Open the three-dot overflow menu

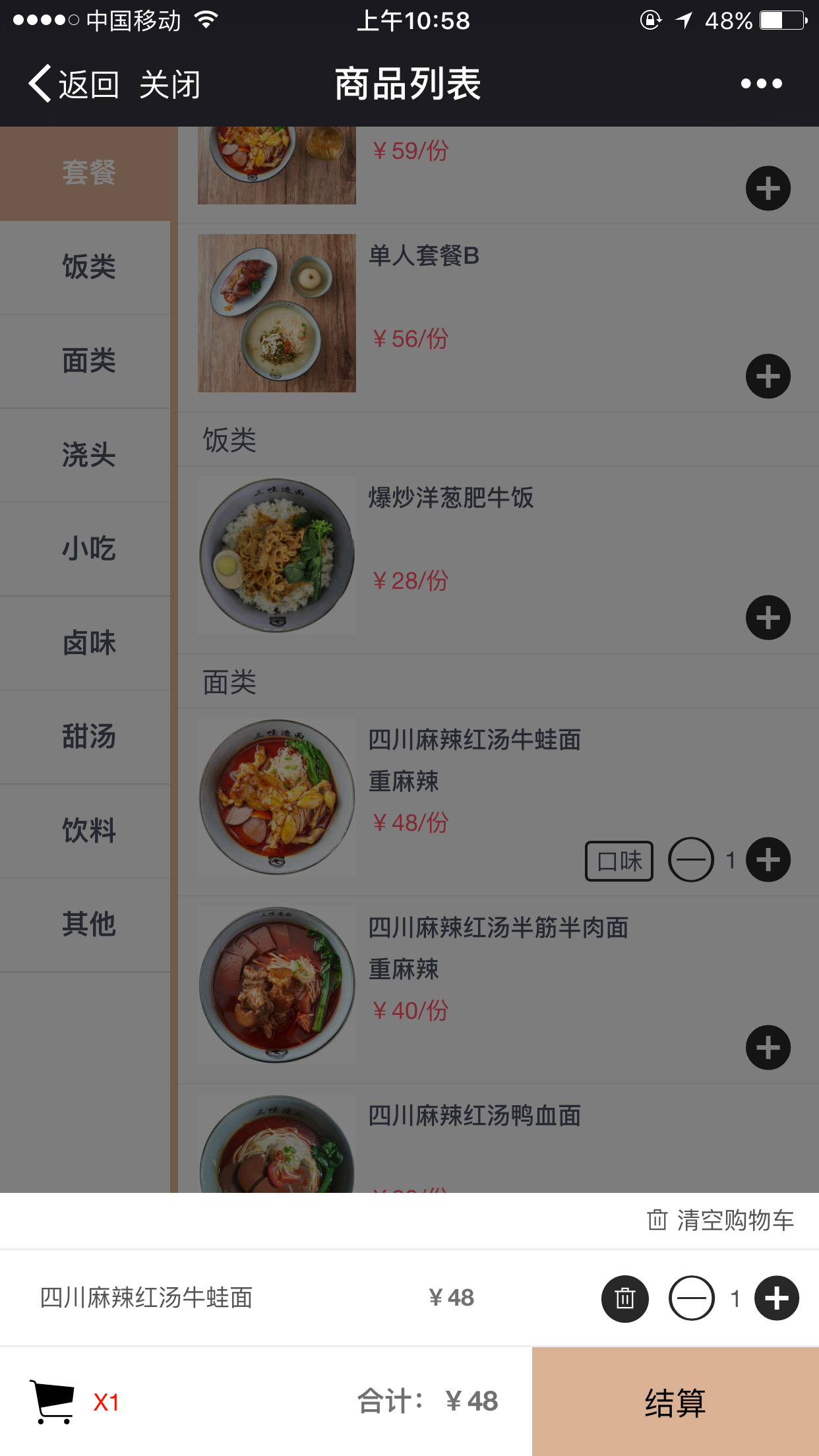tap(761, 84)
